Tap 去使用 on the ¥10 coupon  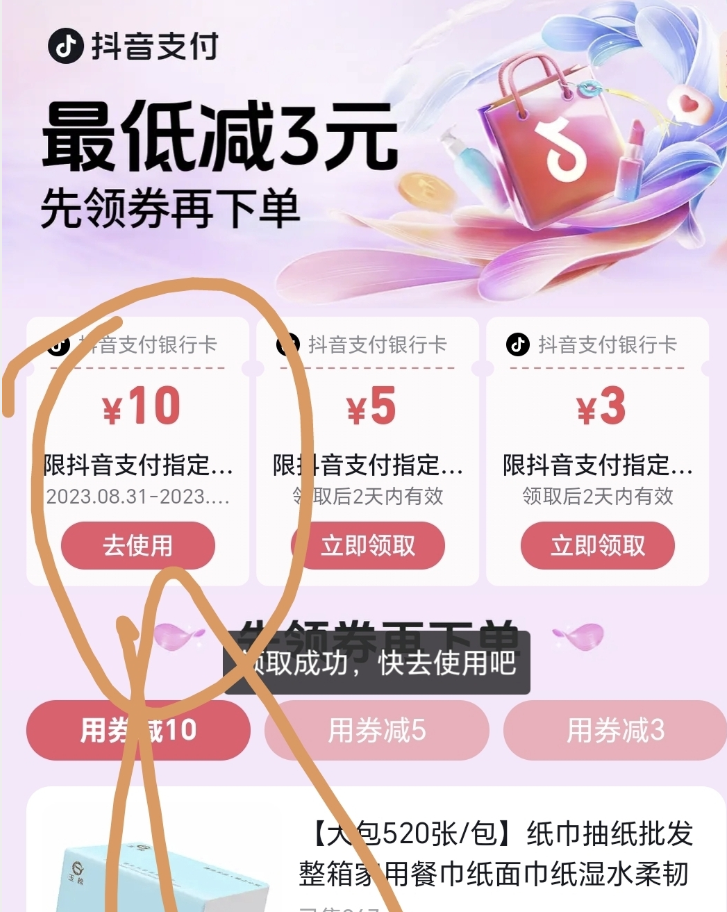[x=138, y=546]
